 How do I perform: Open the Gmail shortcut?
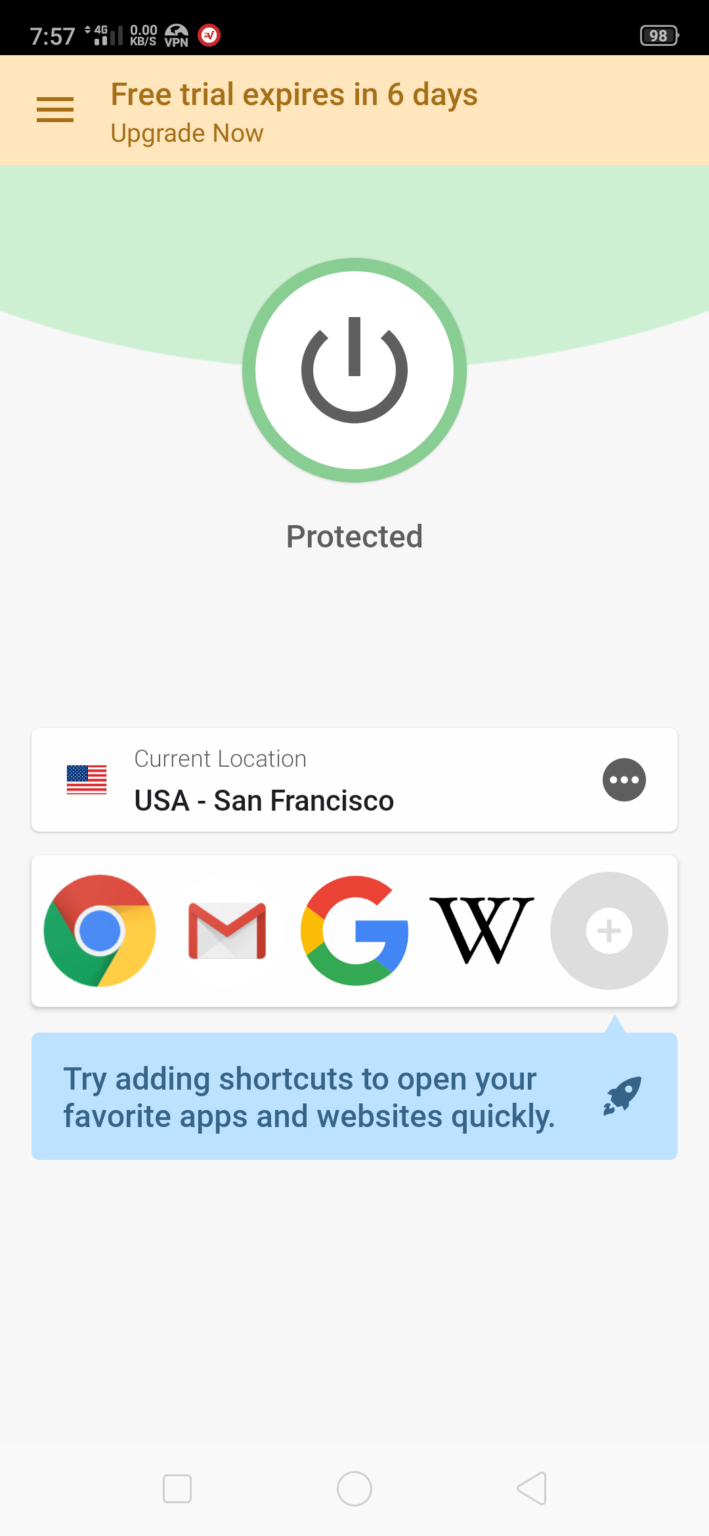[227, 931]
